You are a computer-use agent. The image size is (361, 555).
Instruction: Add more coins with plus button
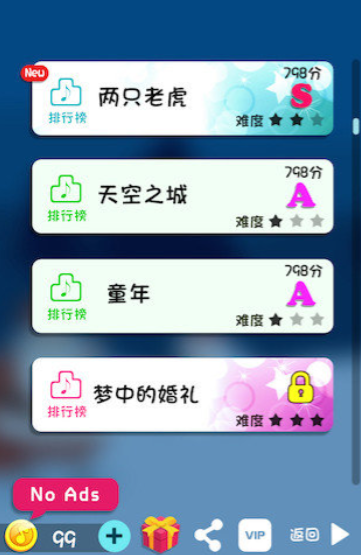114,536
